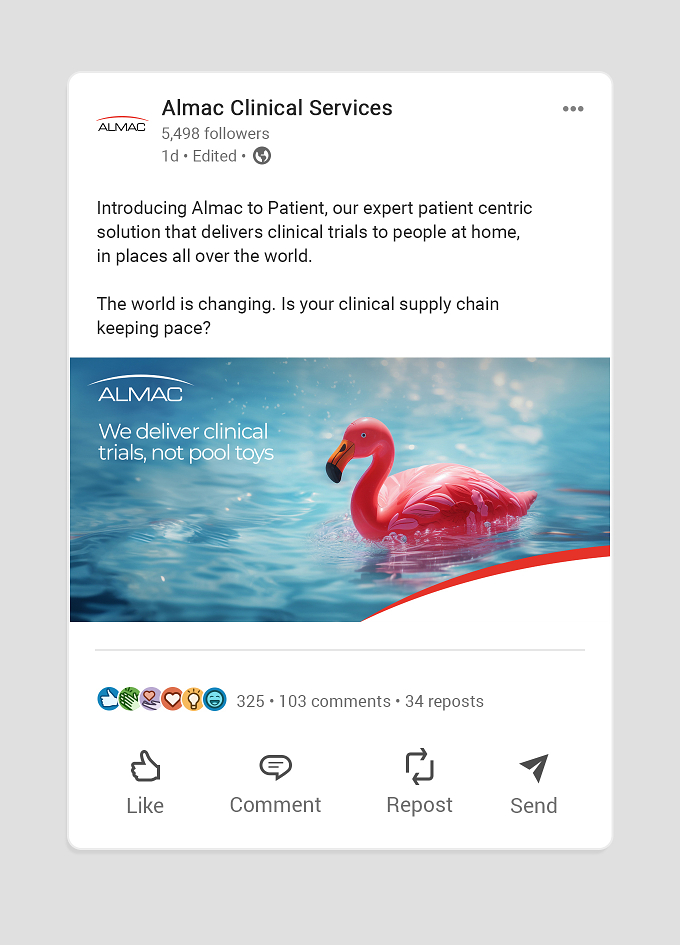This screenshot has height=945, width=680.
Task: Open the Almac logo avatar
Action: click(x=122, y=125)
